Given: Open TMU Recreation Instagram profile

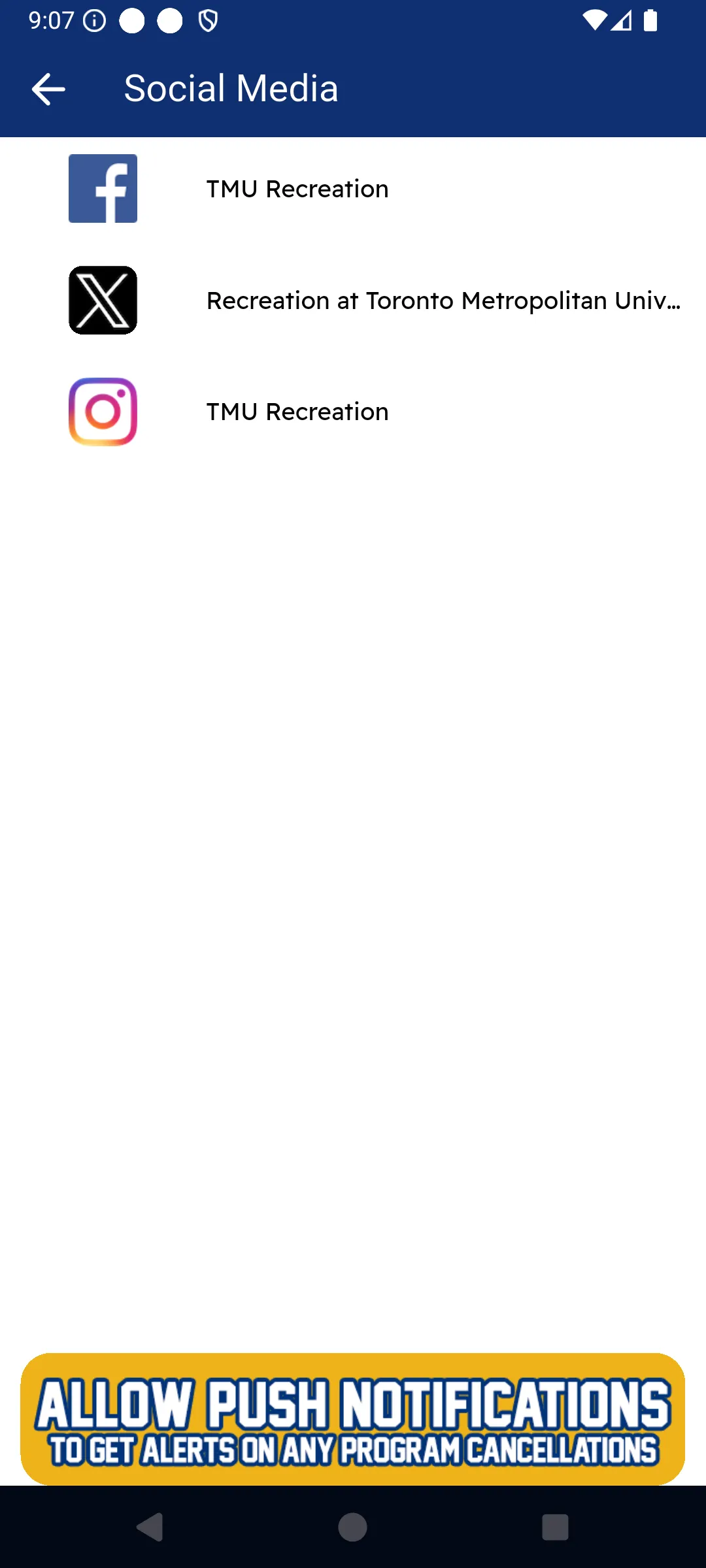Looking at the screenshot, I should tap(297, 412).
